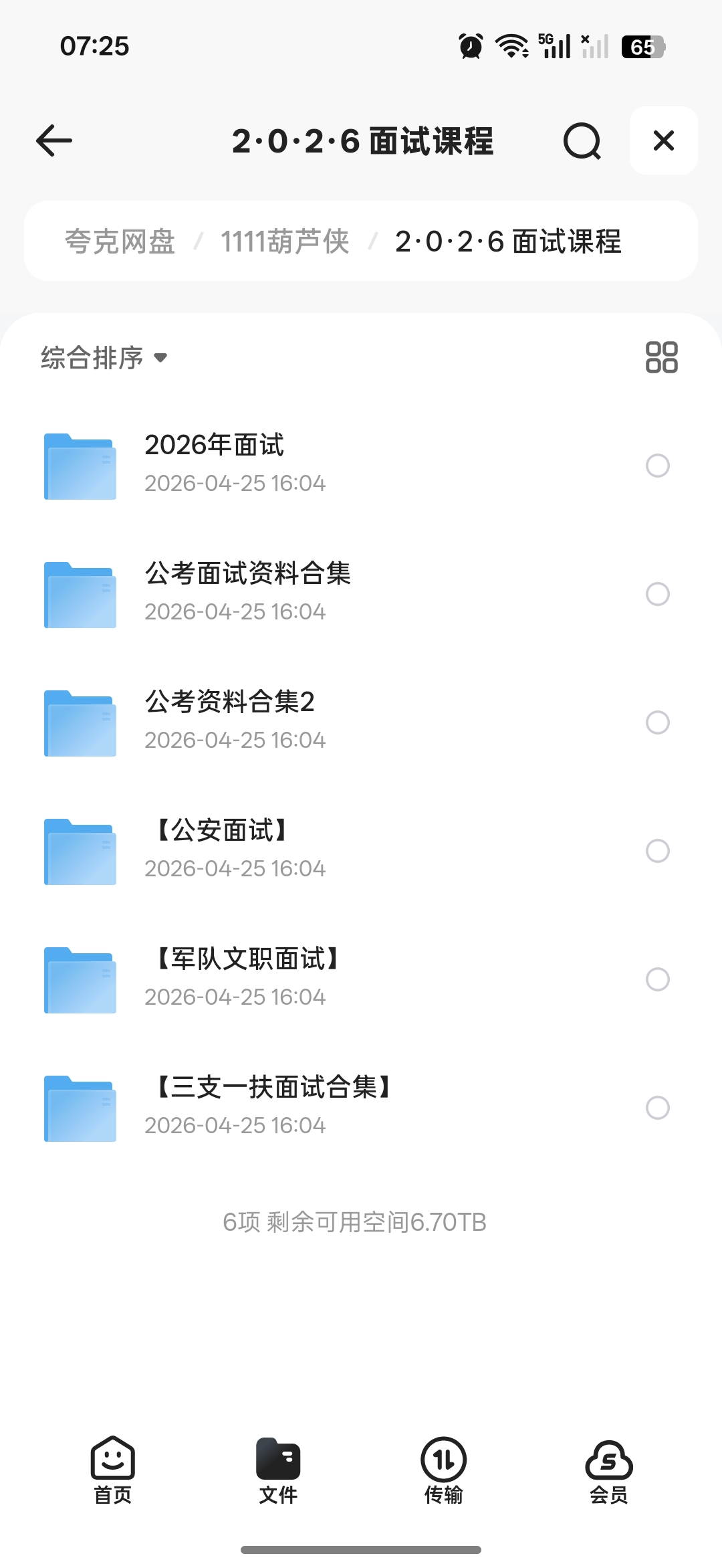Open the 2026年面试 folder icon
This screenshot has width=722, height=1568.
point(79,466)
